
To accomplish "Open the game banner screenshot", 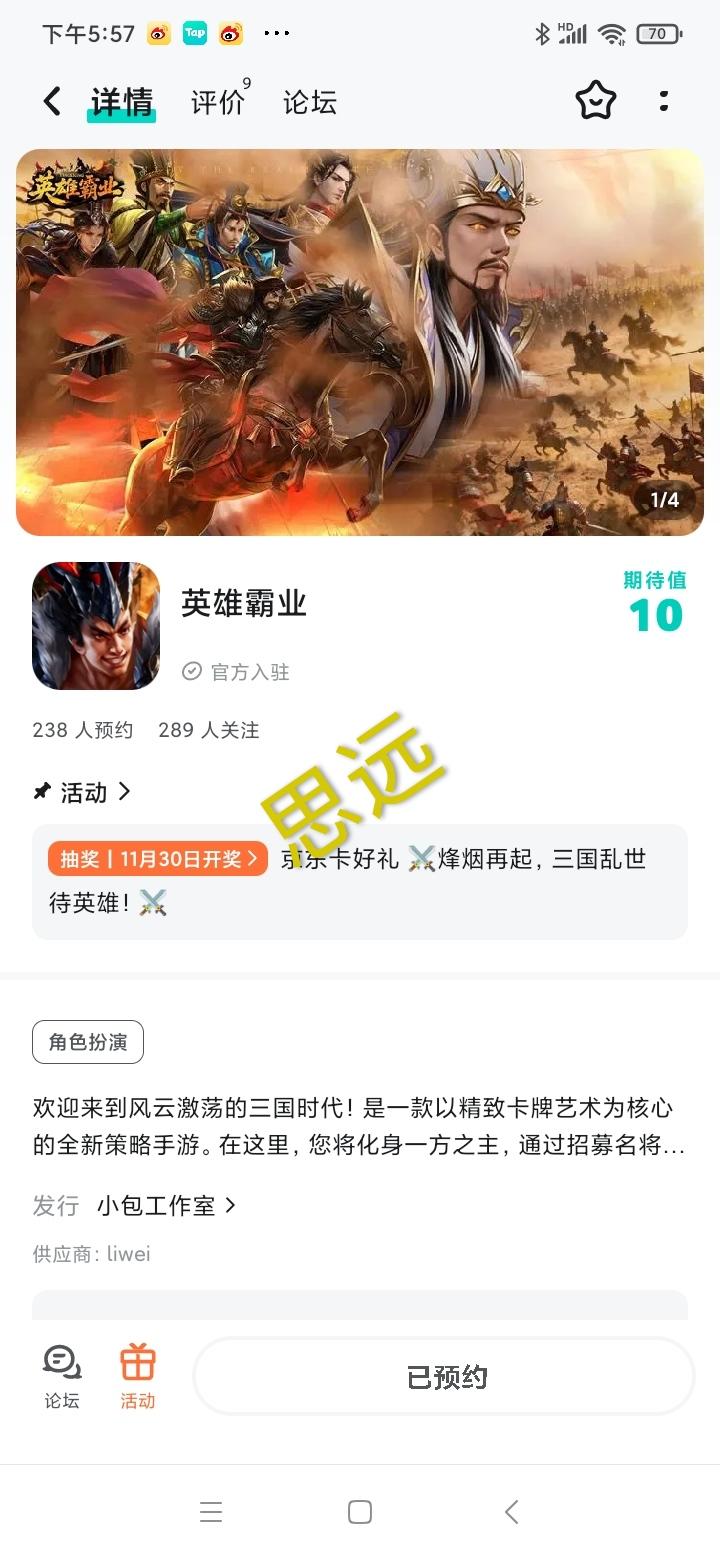I will pyautogui.click(x=360, y=342).
